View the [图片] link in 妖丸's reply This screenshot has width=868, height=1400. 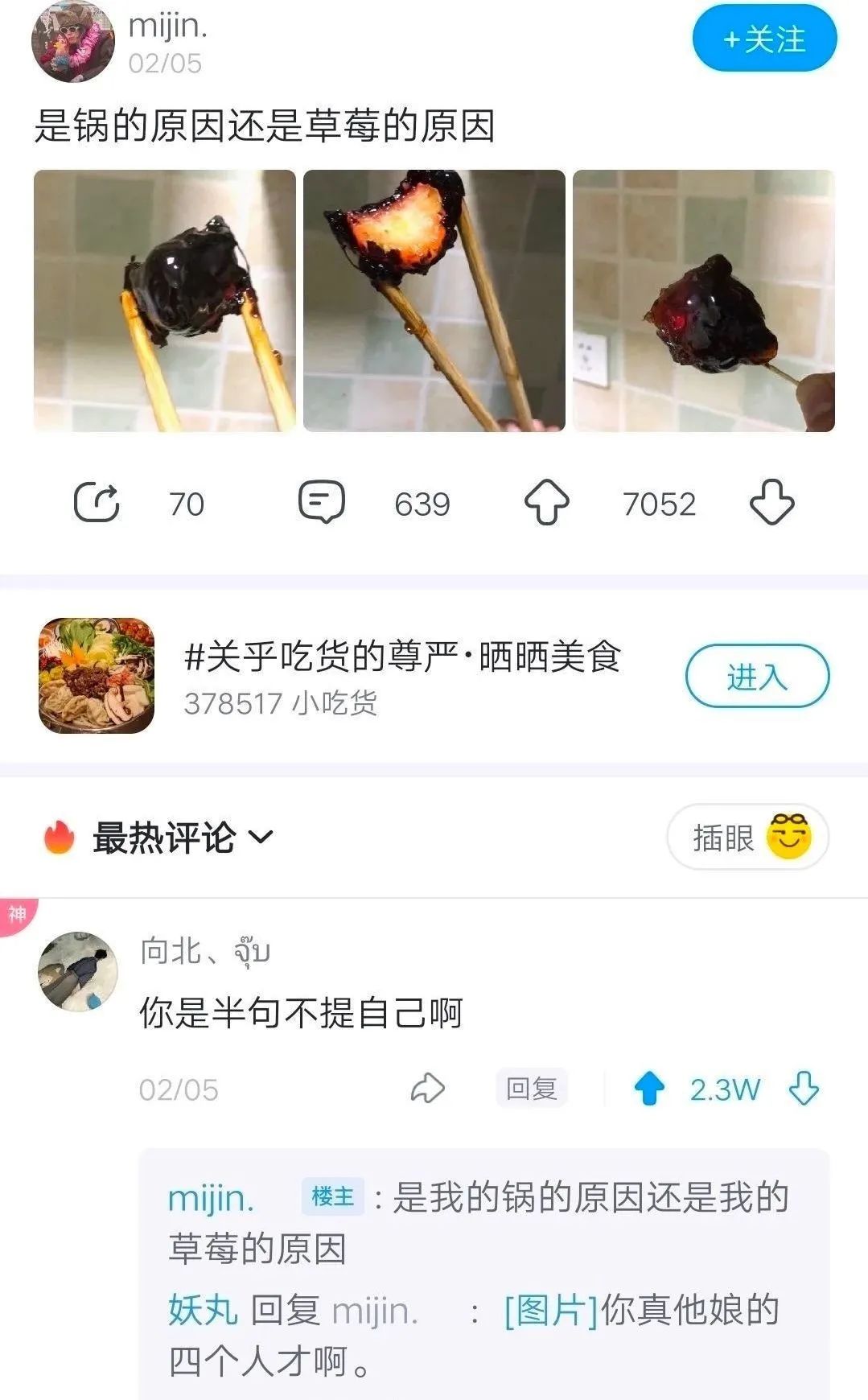[x=551, y=1310]
